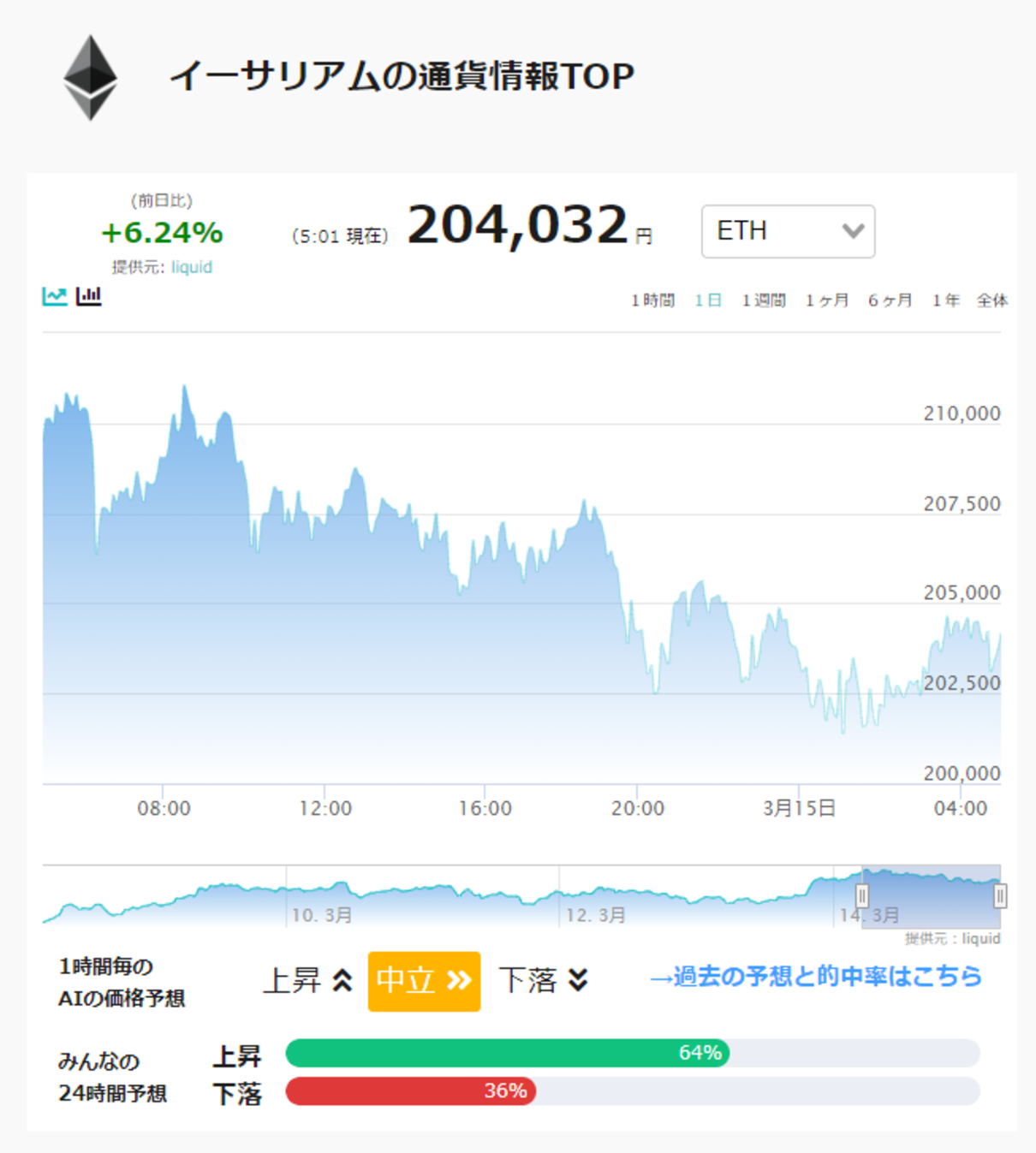This screenshot has height=1153, width=1036.
Task: Tap the right range handle on navigator
Action: 999,895
